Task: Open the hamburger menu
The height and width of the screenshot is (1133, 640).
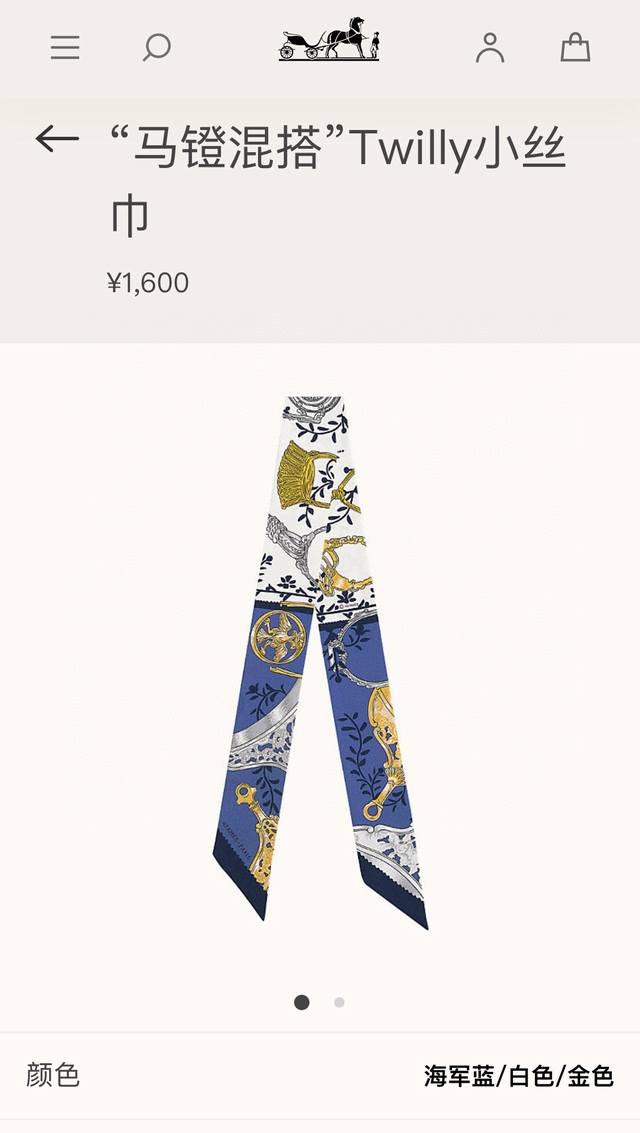Action: point(65,47)
